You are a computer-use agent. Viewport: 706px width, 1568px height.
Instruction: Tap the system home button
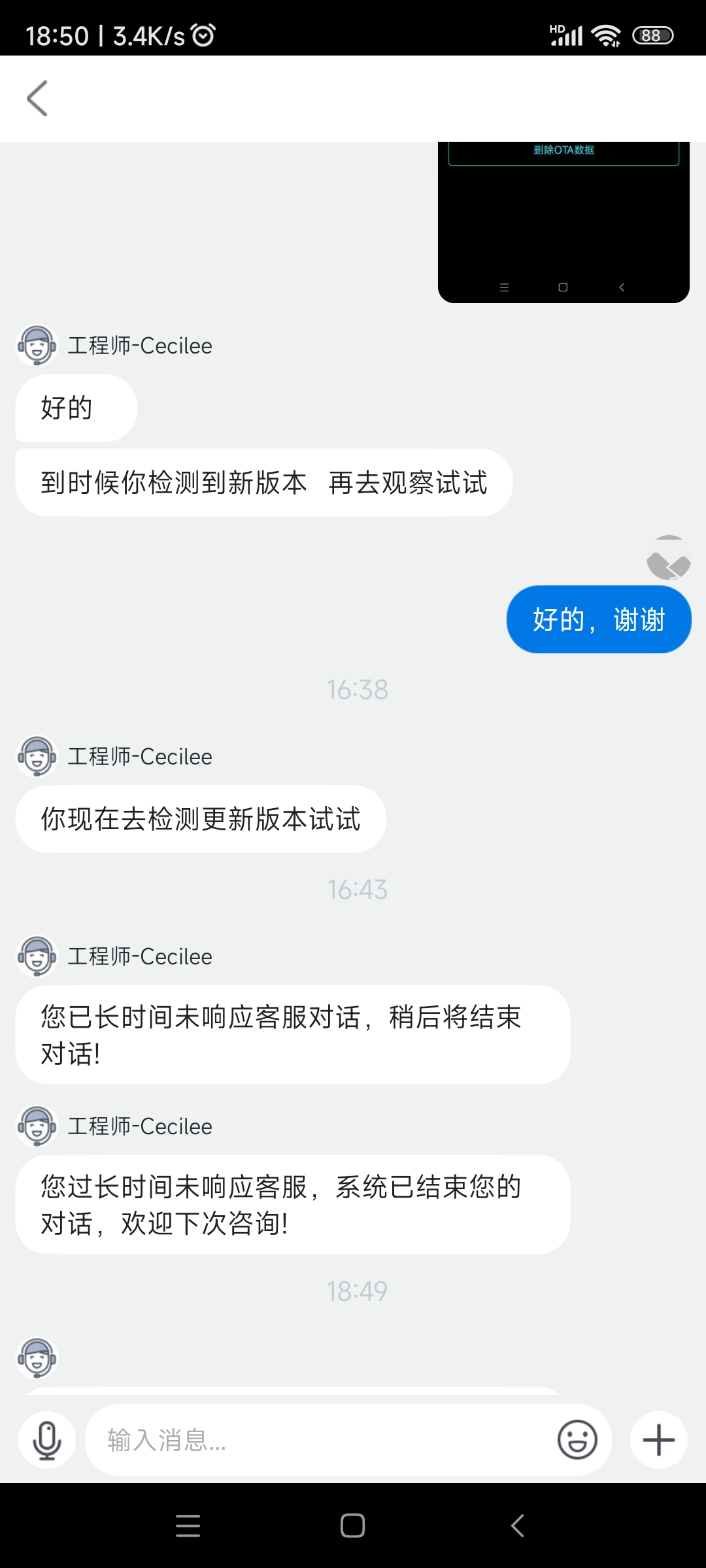pos(352,1526)
